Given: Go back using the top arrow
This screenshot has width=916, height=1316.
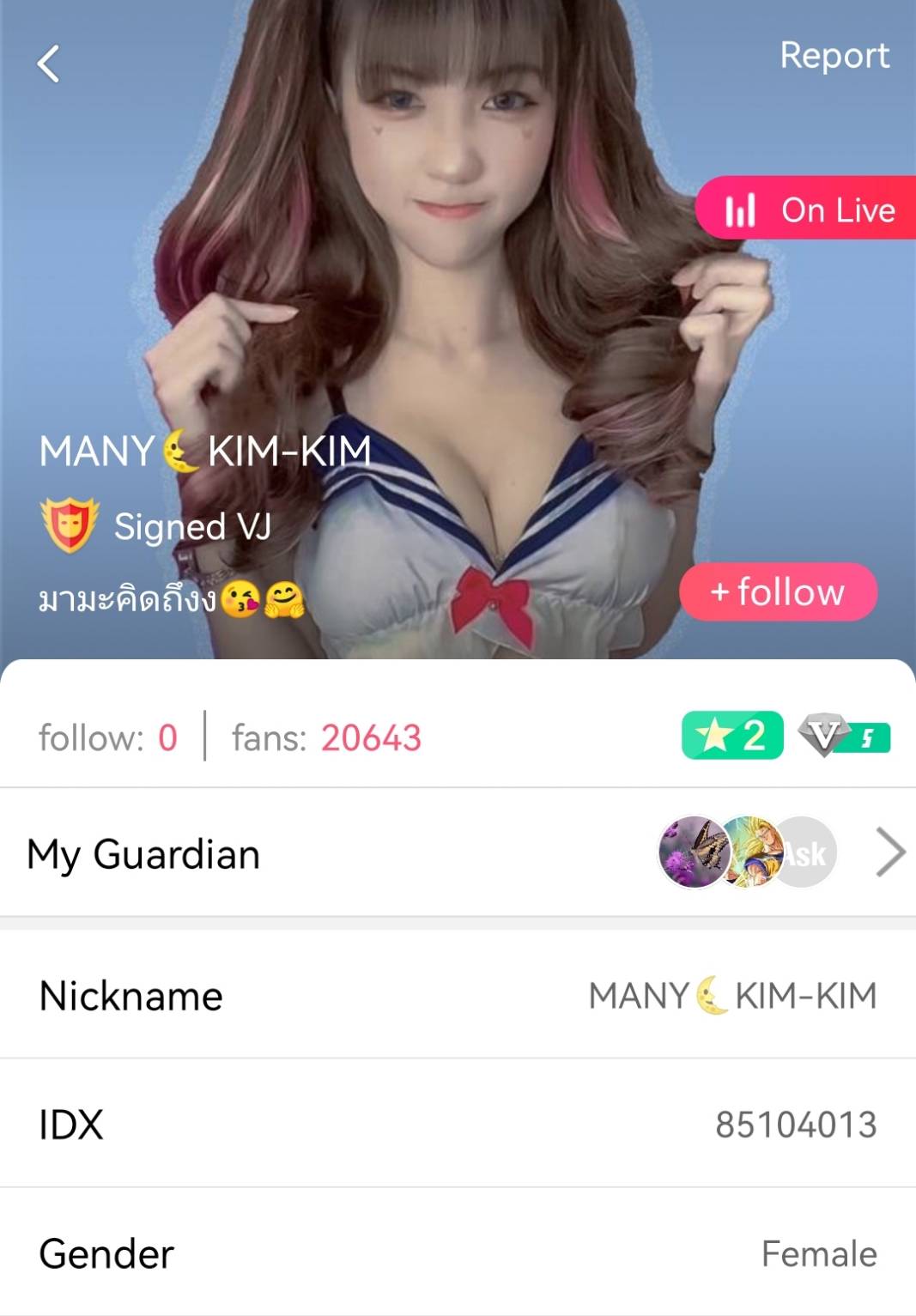Looking at the screenshot, I should [49, 64].
